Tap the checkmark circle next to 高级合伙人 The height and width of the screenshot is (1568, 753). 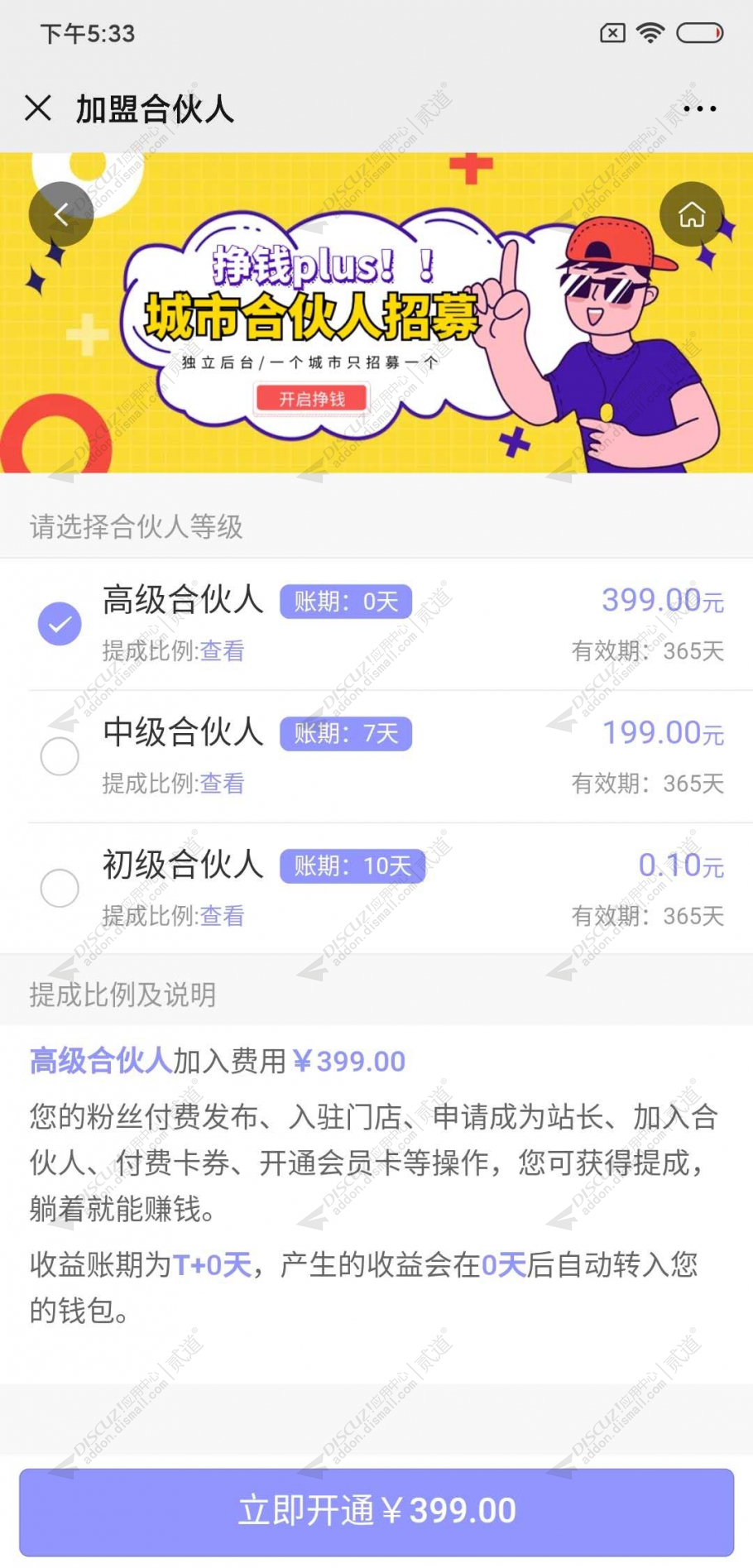tap(60, 623)
